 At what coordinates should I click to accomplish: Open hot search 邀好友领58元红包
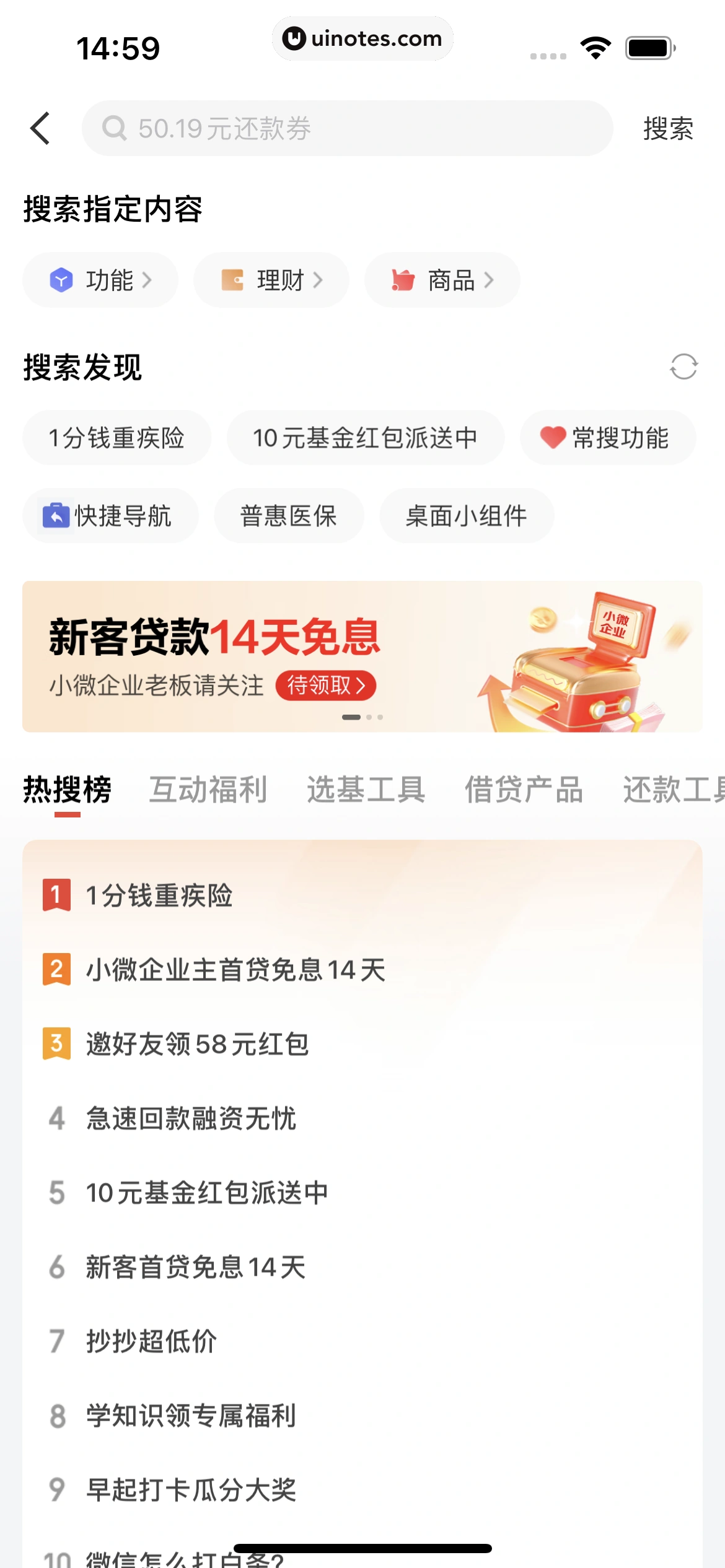pyautogui.click(x=197, y=1044)
